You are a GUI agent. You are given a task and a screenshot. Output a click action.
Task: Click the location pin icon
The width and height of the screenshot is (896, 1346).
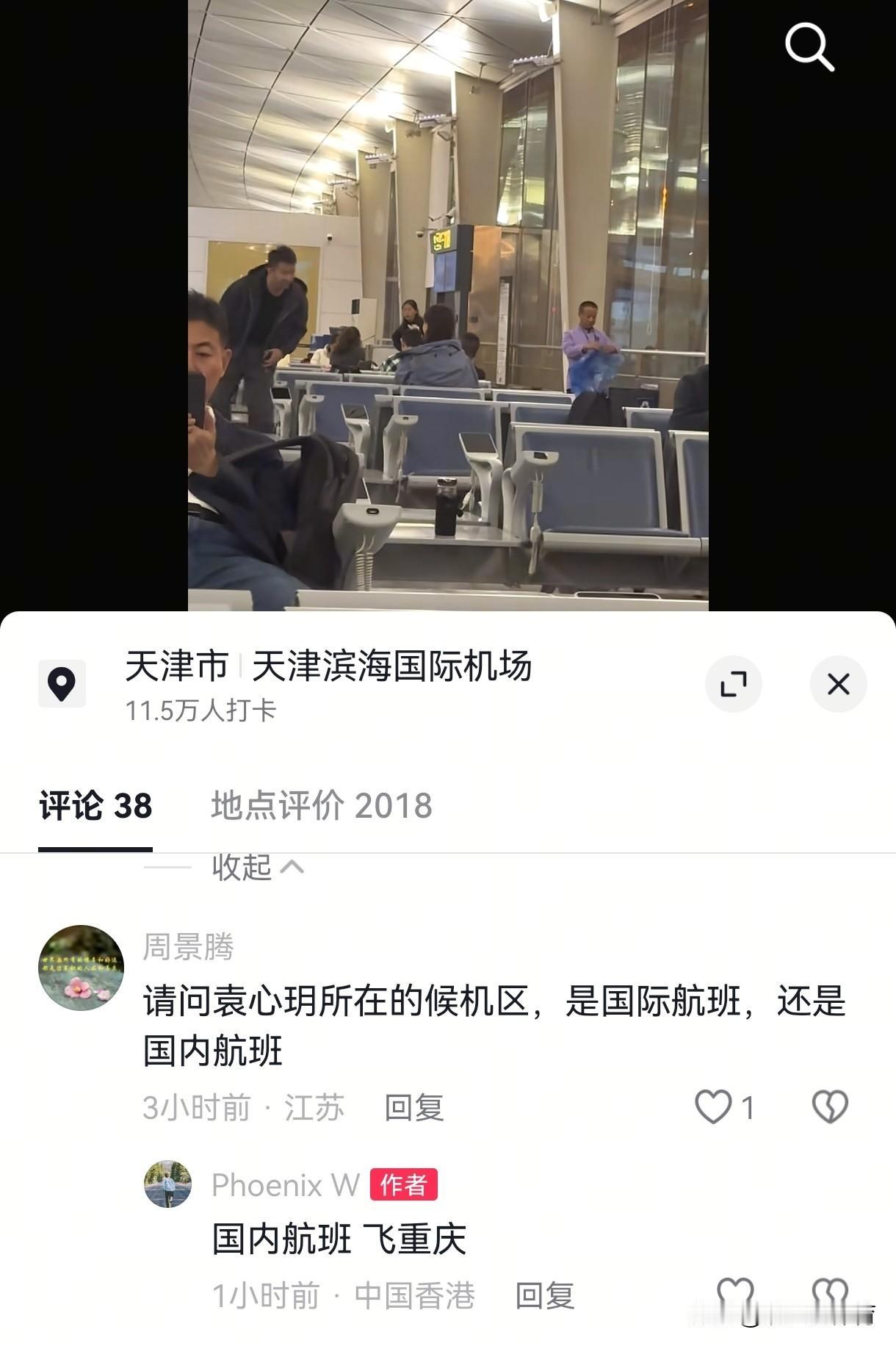coord(62,683)
